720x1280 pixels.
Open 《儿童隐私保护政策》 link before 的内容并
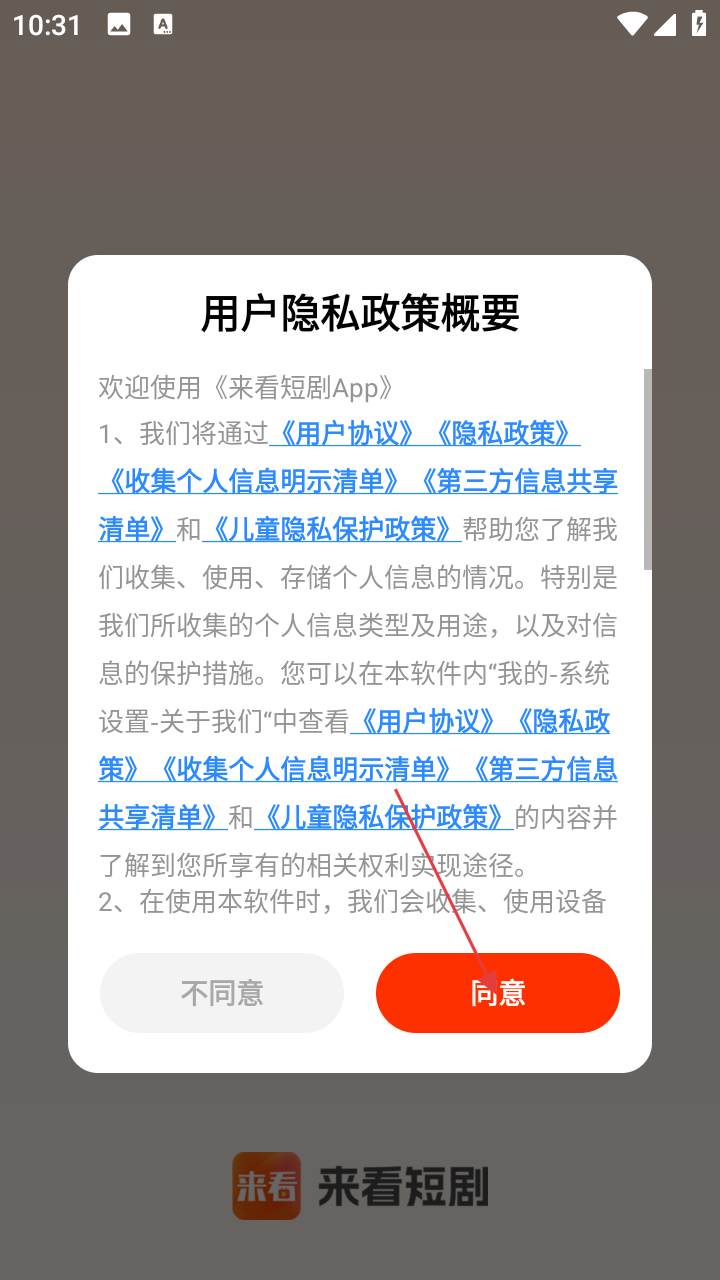pos(383,817)
